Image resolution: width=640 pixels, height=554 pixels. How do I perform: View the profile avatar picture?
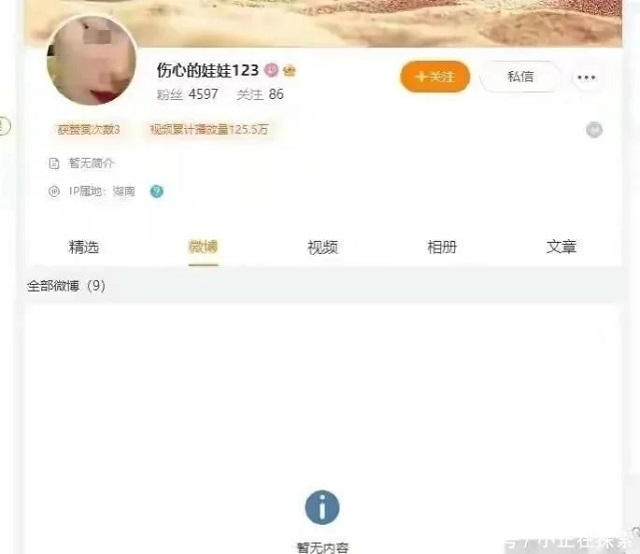92,60
